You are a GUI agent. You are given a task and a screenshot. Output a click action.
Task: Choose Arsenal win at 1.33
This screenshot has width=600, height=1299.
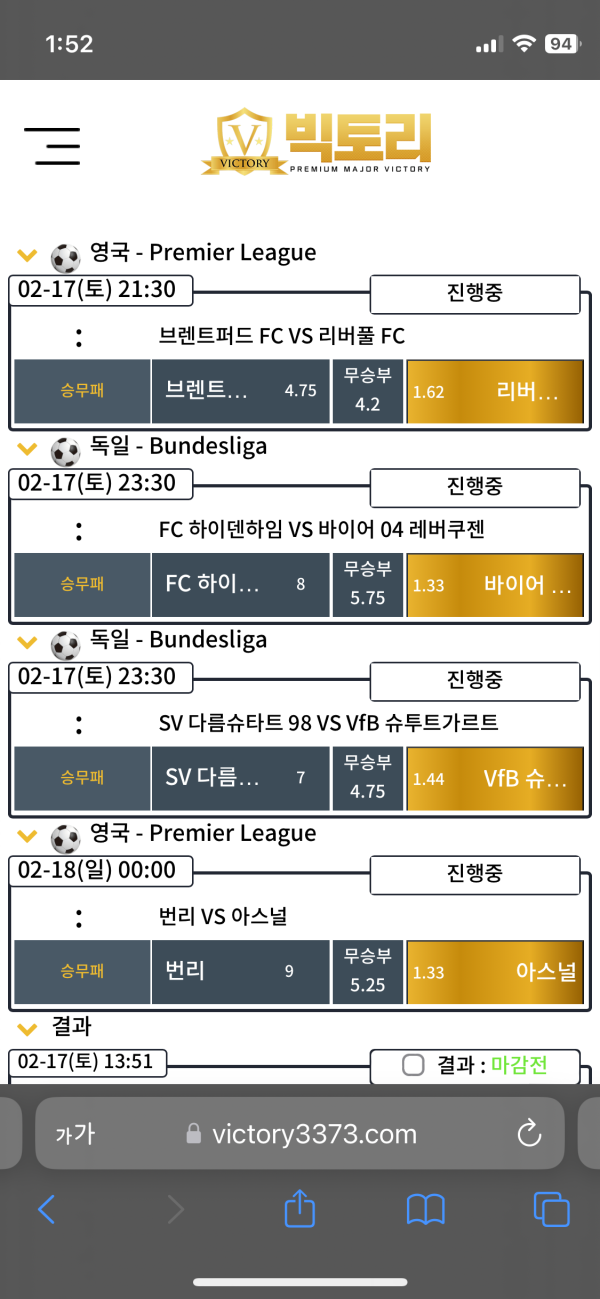coord(495,970)
